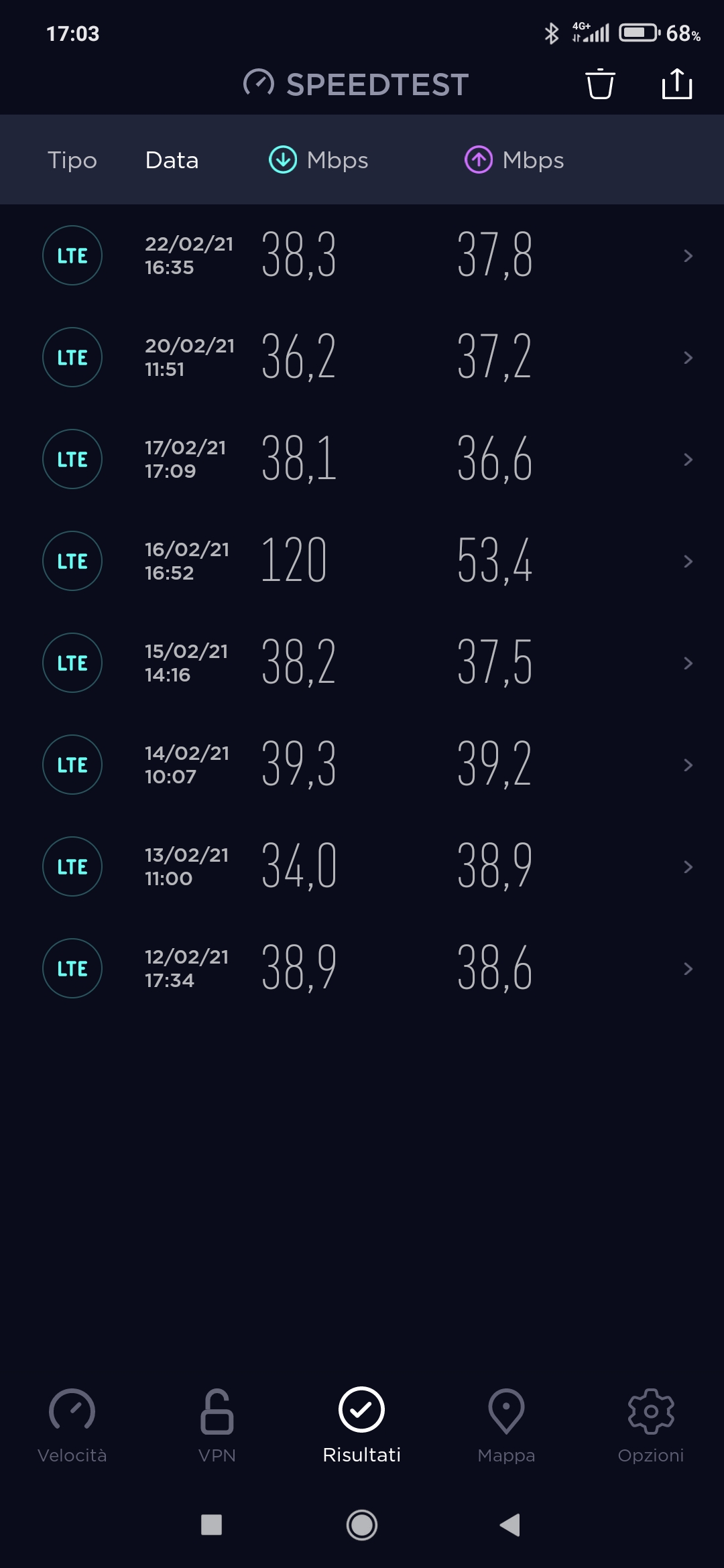Select the Risultati tab
This screenshot has height=1568, width=724.
(362, 1425)
